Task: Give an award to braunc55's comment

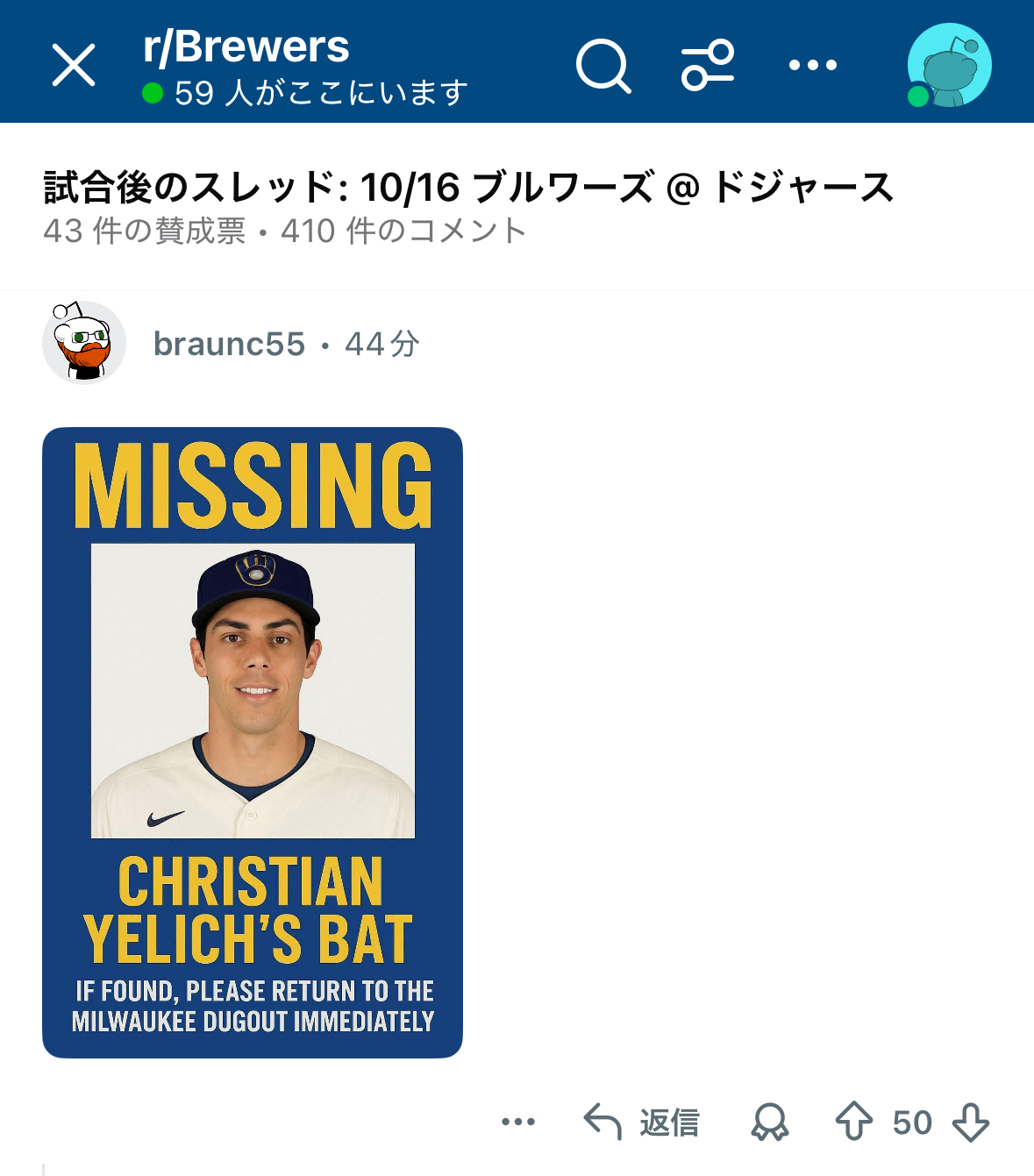Action: click(770, 1122)
